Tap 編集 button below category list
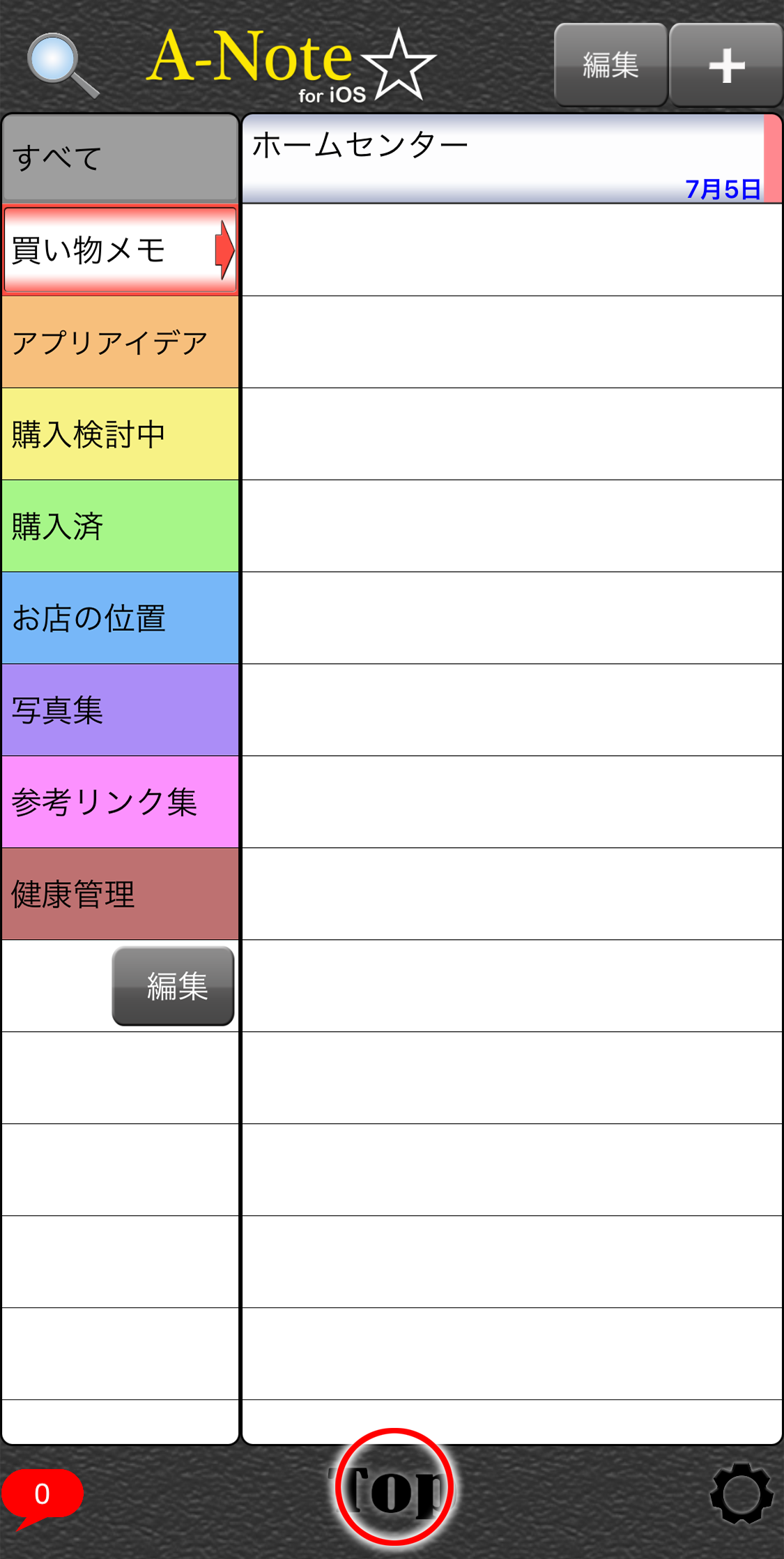784x1559 pixels. (x=174, y=986)
